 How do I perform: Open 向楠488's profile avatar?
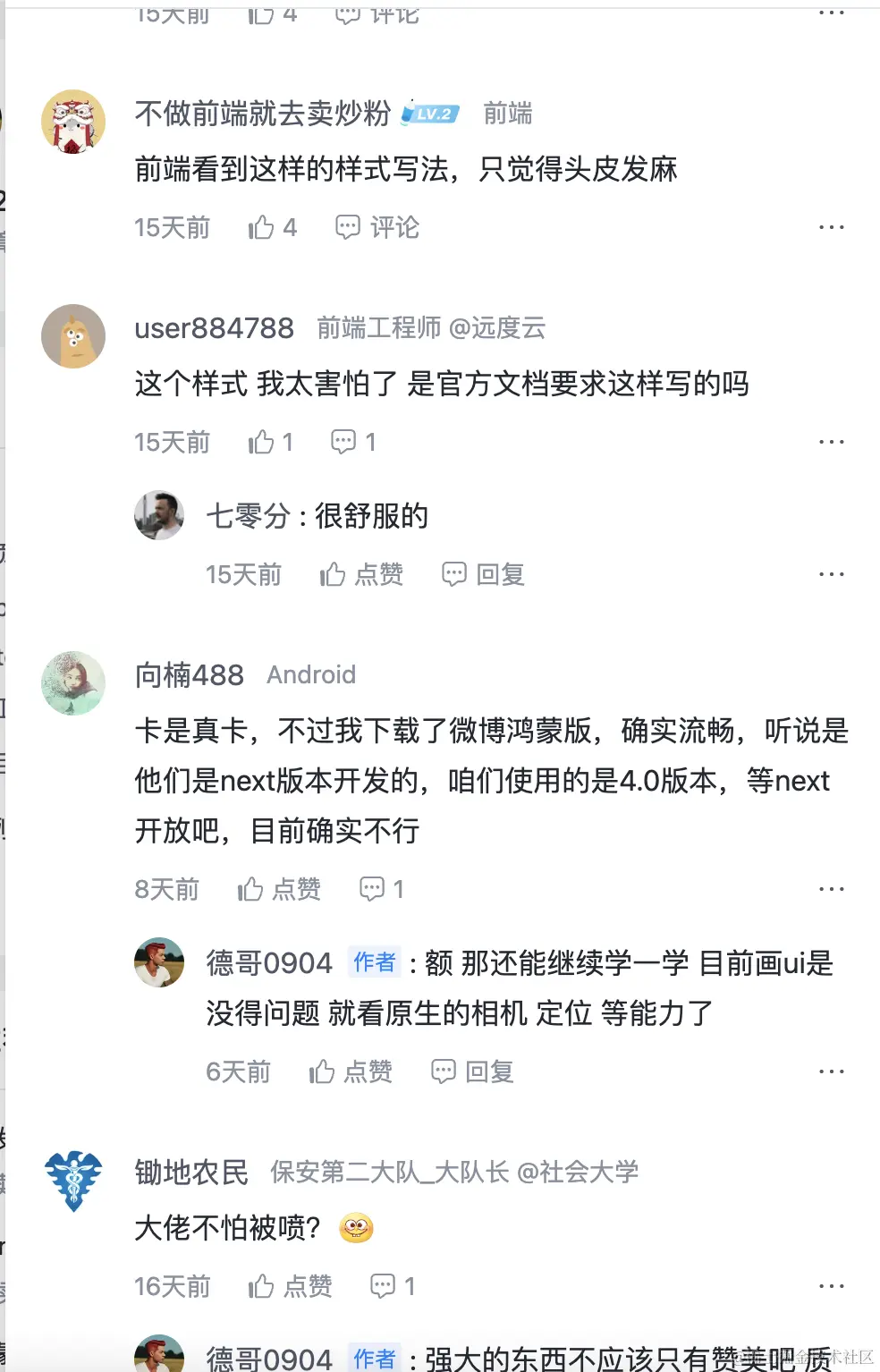pyautogui.click(x=73, y=683)
